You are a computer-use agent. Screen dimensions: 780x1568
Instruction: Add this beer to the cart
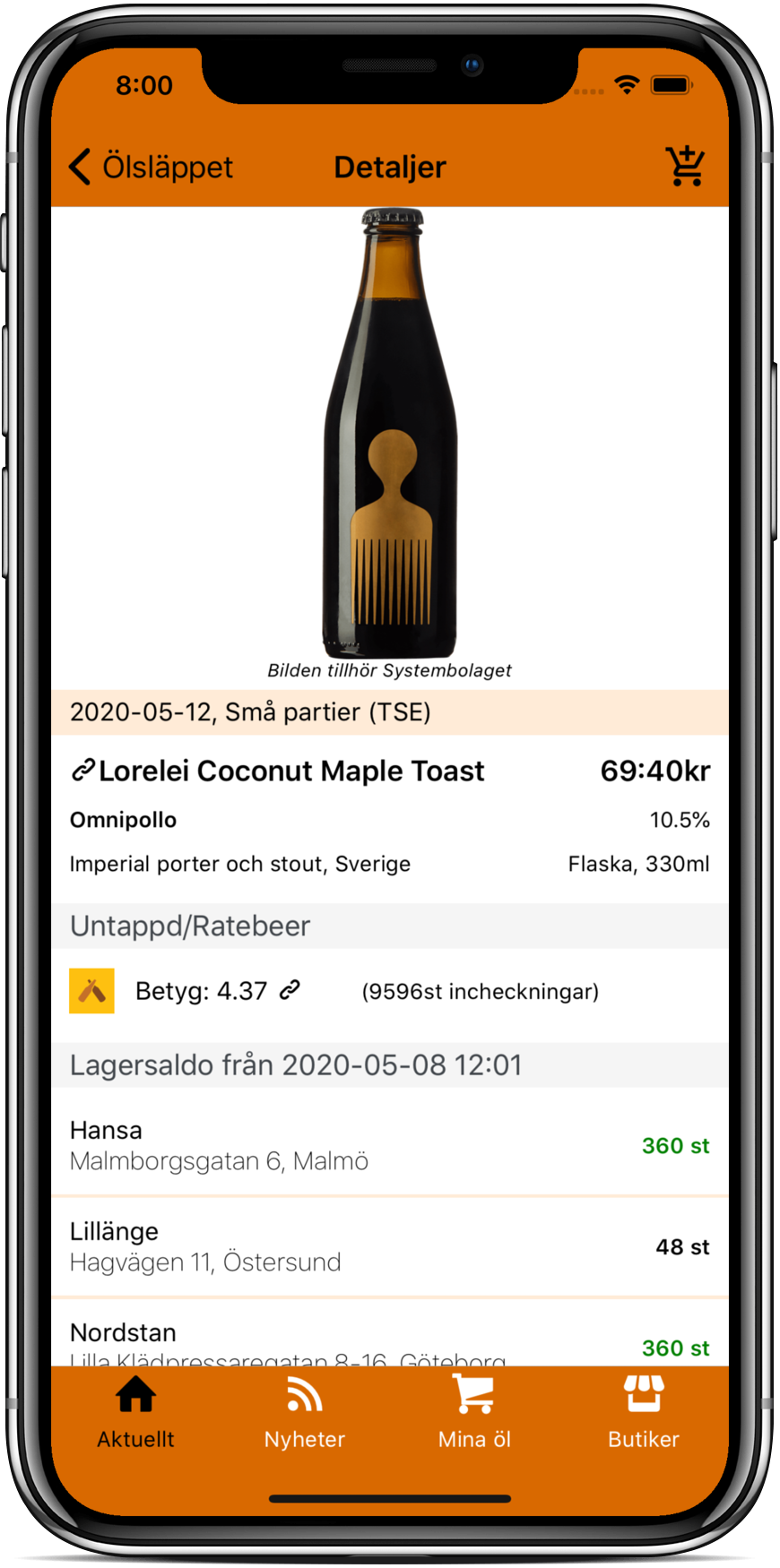(685, 167)
